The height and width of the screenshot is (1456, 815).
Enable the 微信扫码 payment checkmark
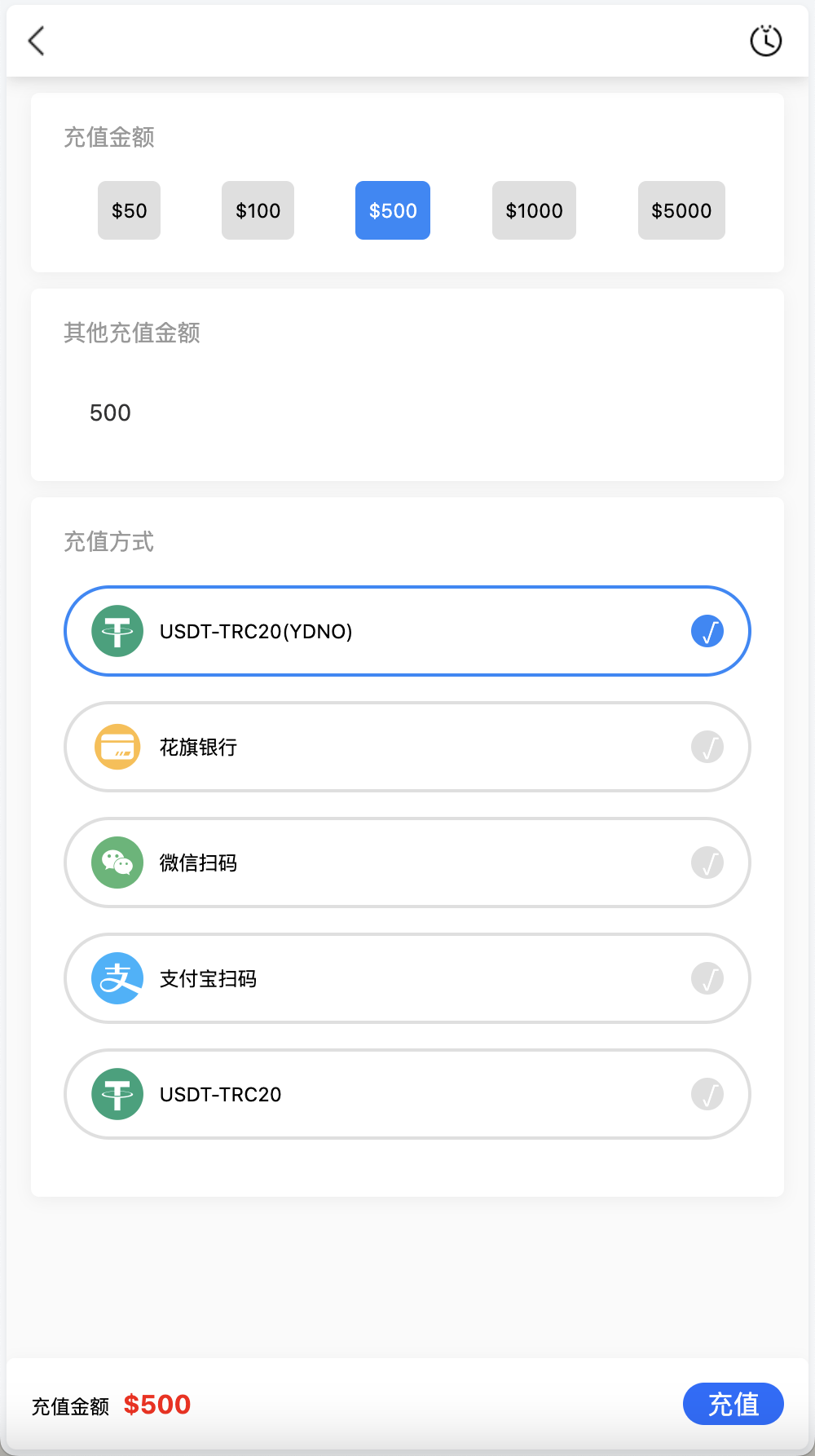[x=707, y=863]
